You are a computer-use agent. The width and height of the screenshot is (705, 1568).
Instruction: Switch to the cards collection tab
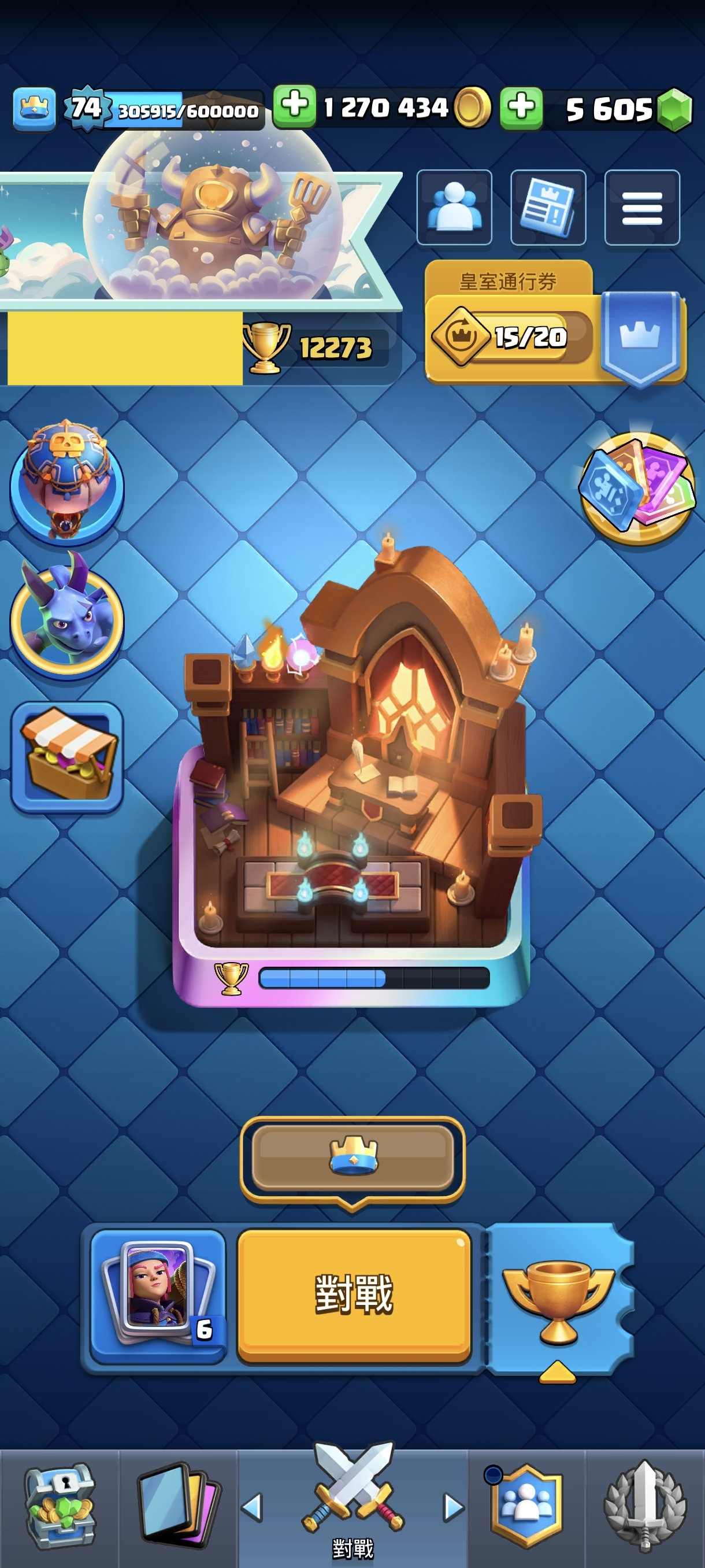pyautogui.click(x=177, y=1506)
